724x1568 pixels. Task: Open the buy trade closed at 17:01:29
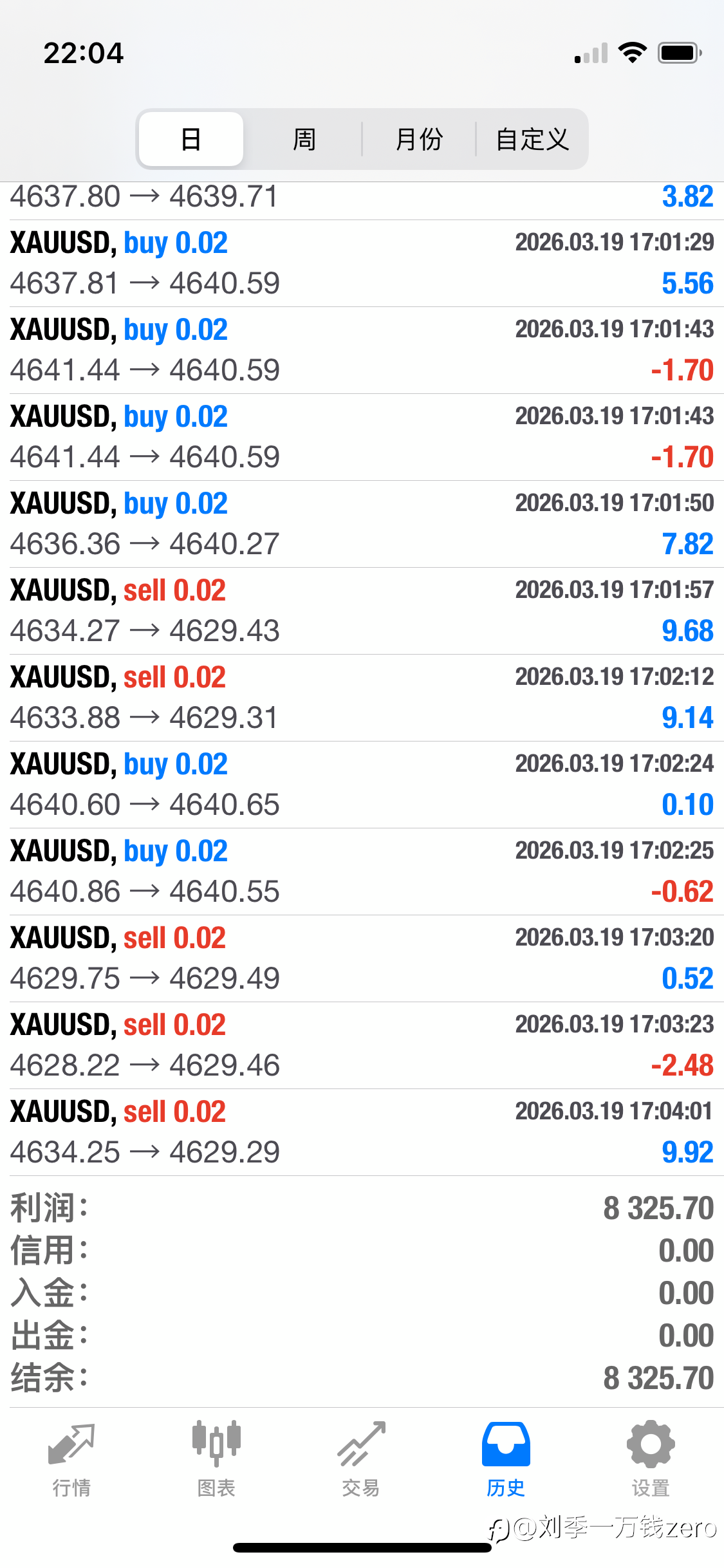pyautogui.click(x=362, y=263)
